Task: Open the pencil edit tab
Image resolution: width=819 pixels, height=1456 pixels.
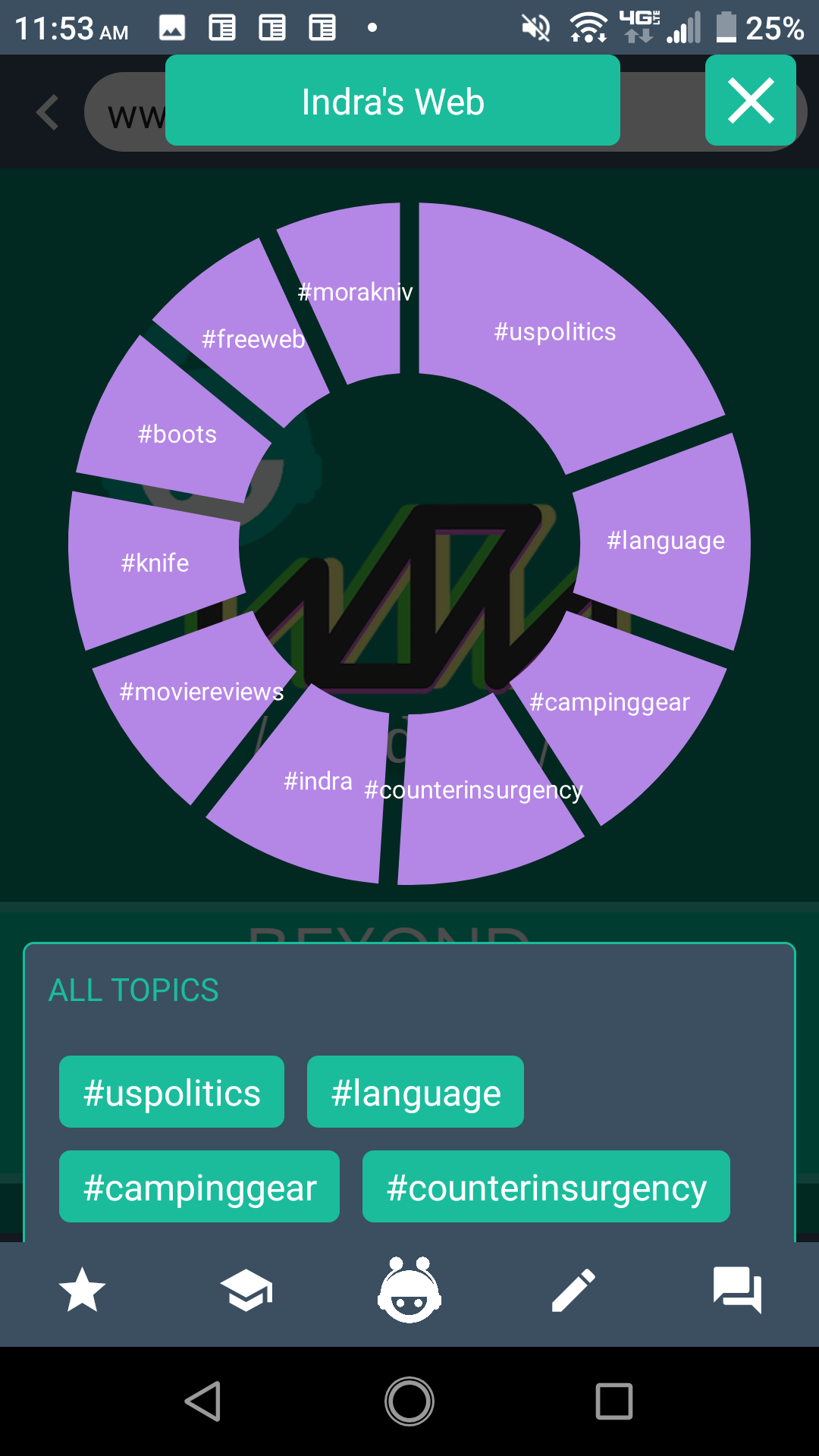Action: click(x=573, y=1290)
